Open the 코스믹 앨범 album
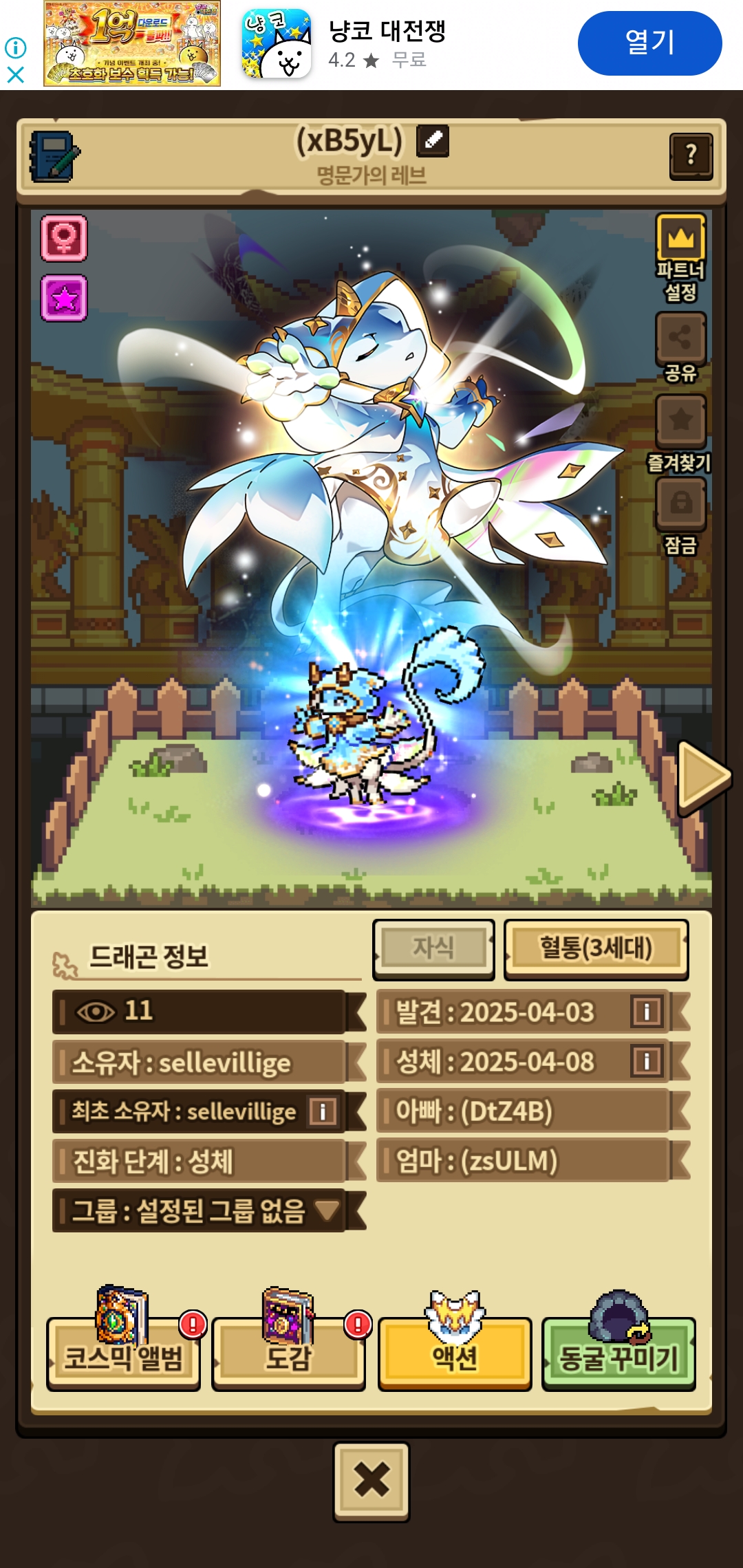743x1568 pixels. pos(123,1355)
